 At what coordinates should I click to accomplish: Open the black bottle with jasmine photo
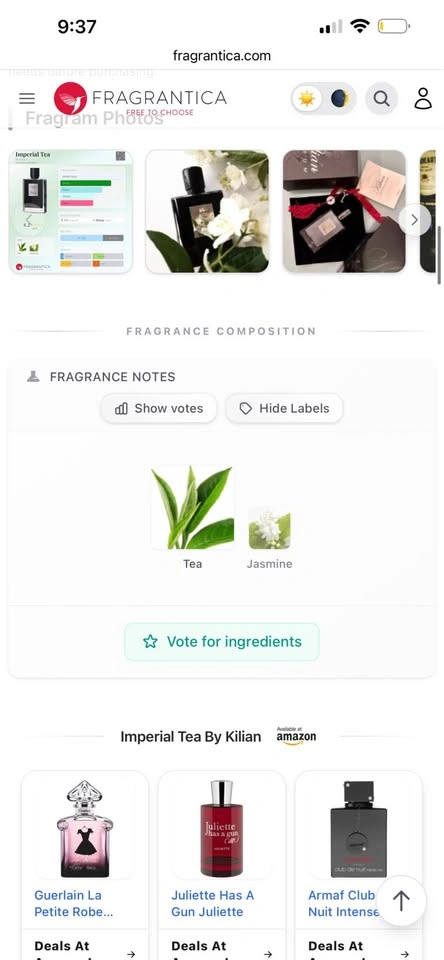[x=207, y=211]
